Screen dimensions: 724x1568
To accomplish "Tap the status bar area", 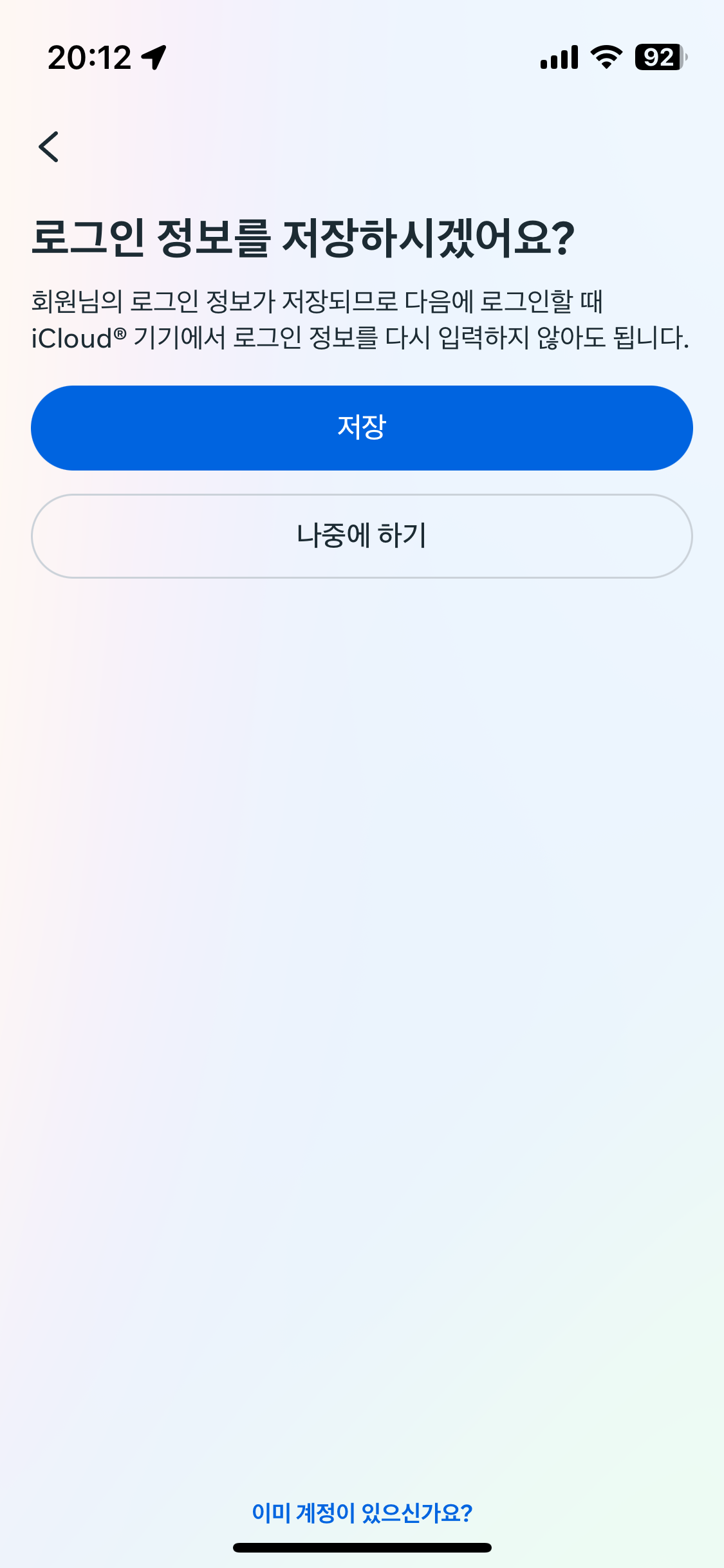I will tap(362, 57).
